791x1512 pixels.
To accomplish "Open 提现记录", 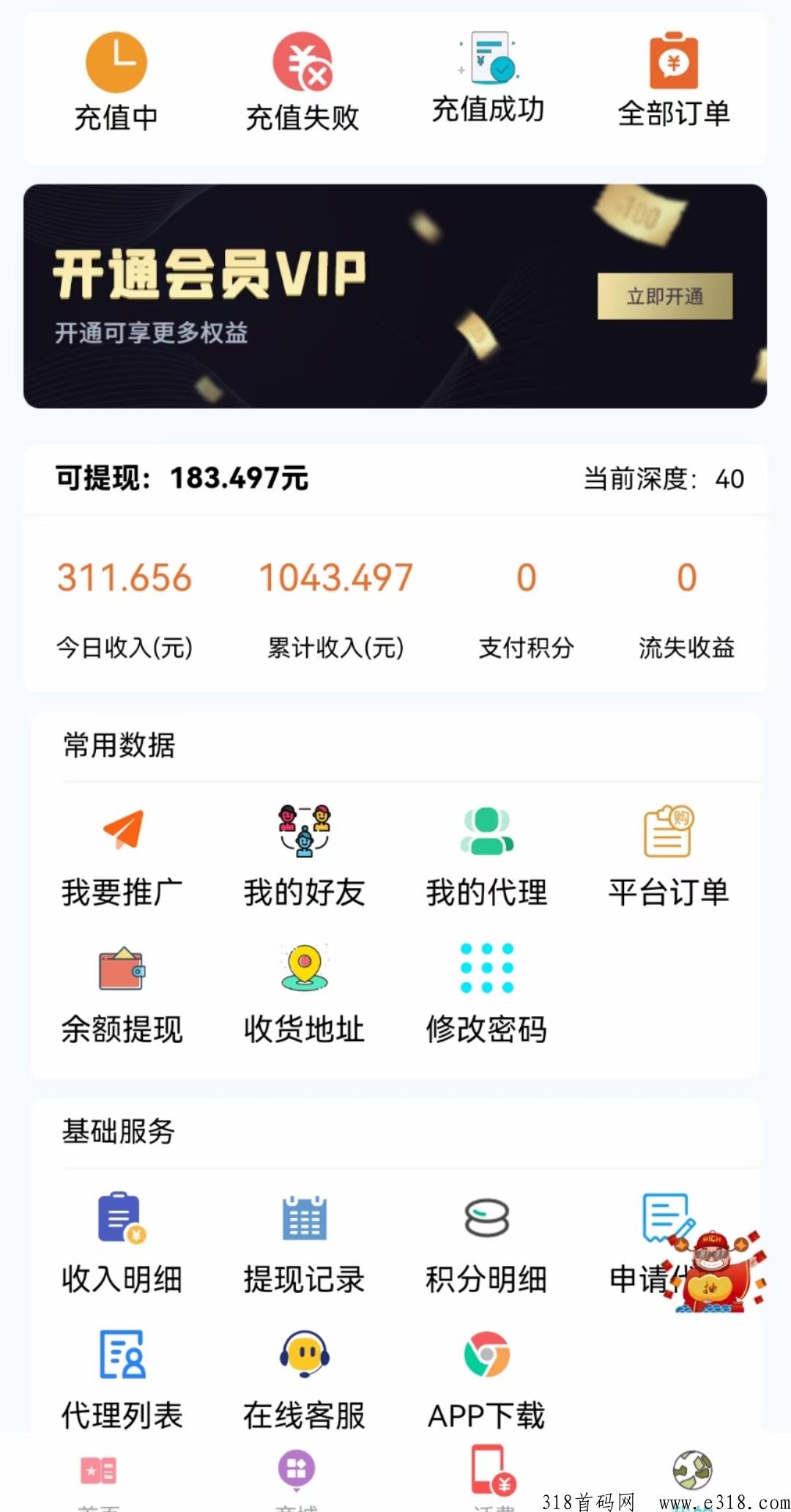I will (304, 1242).
